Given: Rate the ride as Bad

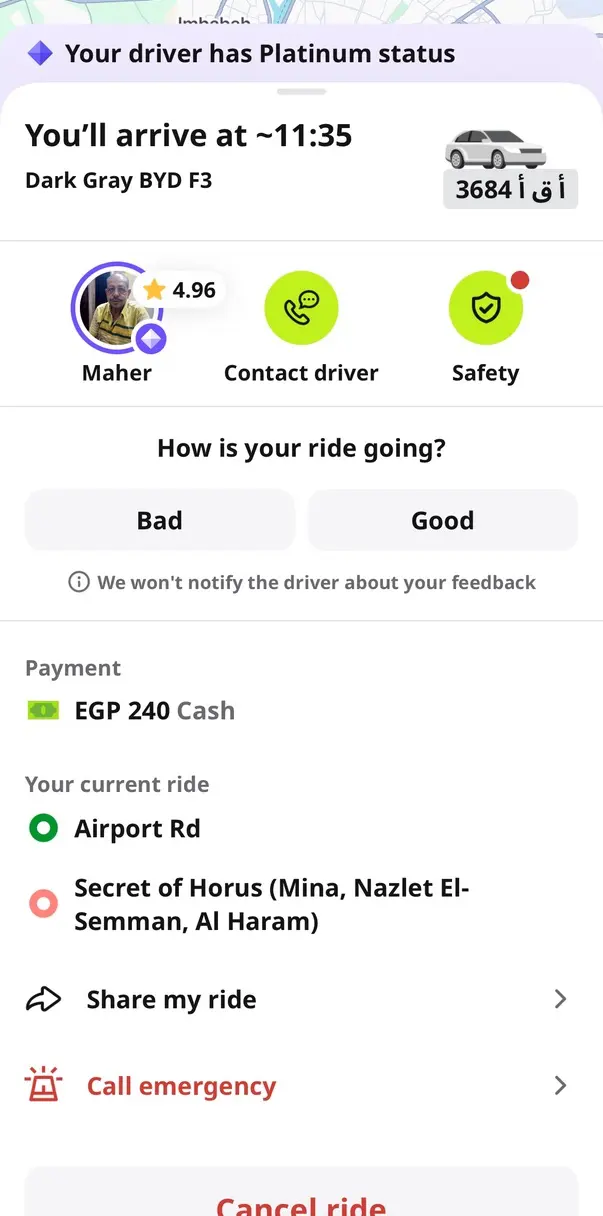Looking at the screenshot, I should click(x=160, y=520).
